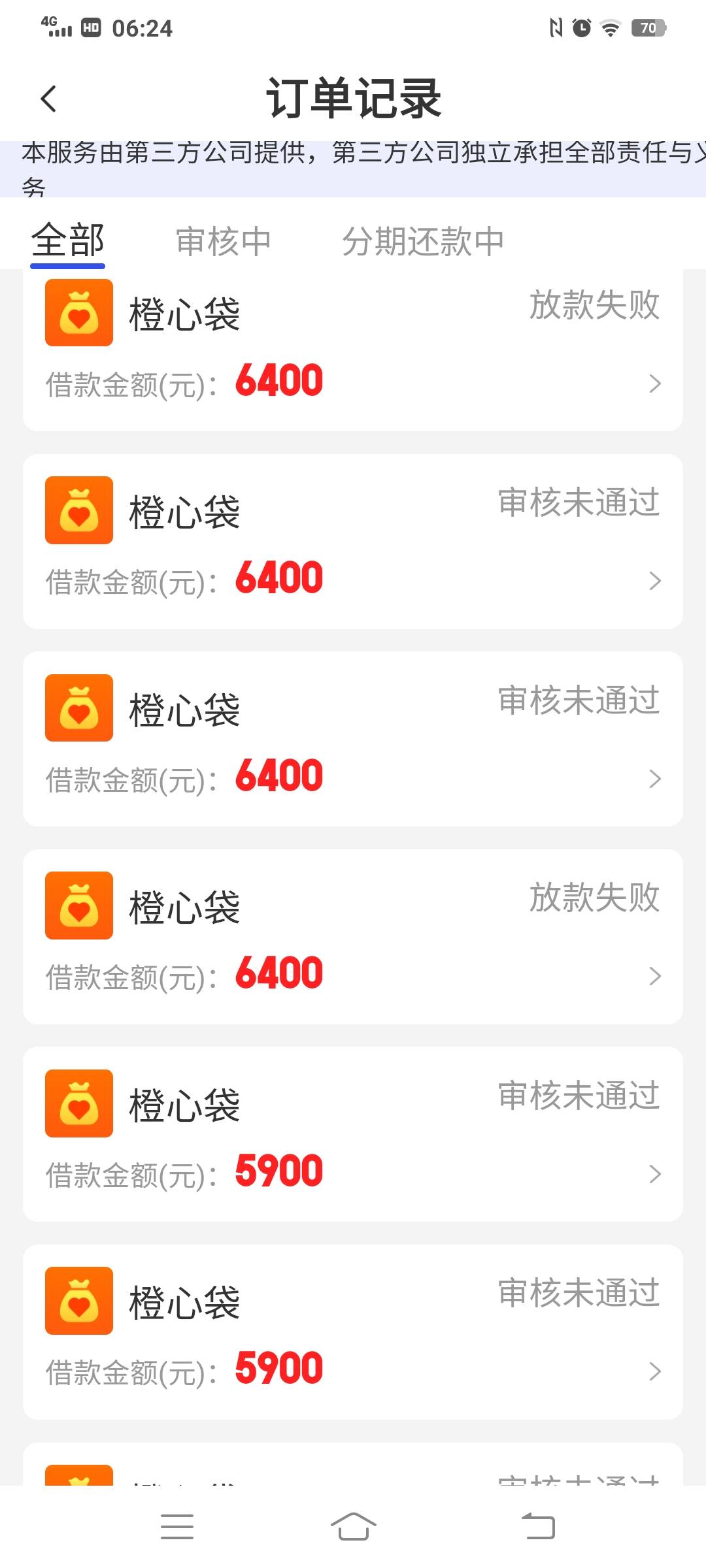Switch to the 审核中 tab
The width and height of the screenshot is (706, 1568).
(x=224, y=241)
